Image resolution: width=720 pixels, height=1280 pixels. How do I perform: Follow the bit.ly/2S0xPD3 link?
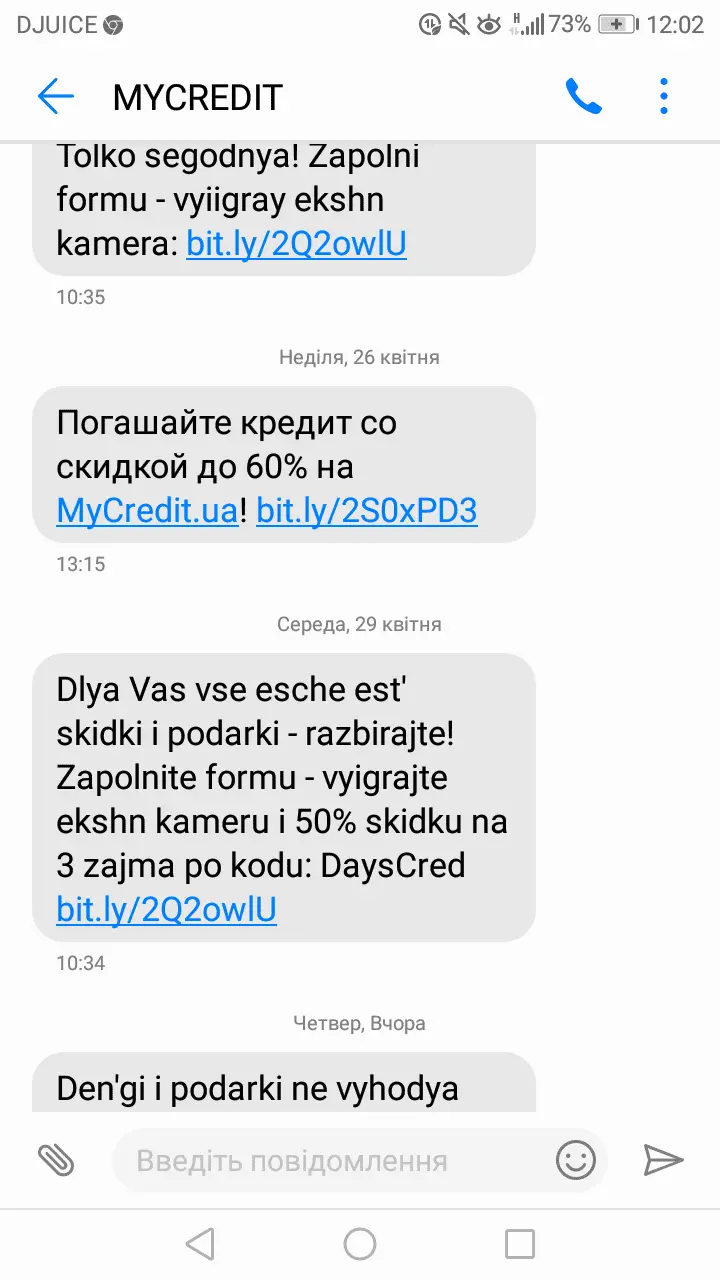(x=366, y=511)
